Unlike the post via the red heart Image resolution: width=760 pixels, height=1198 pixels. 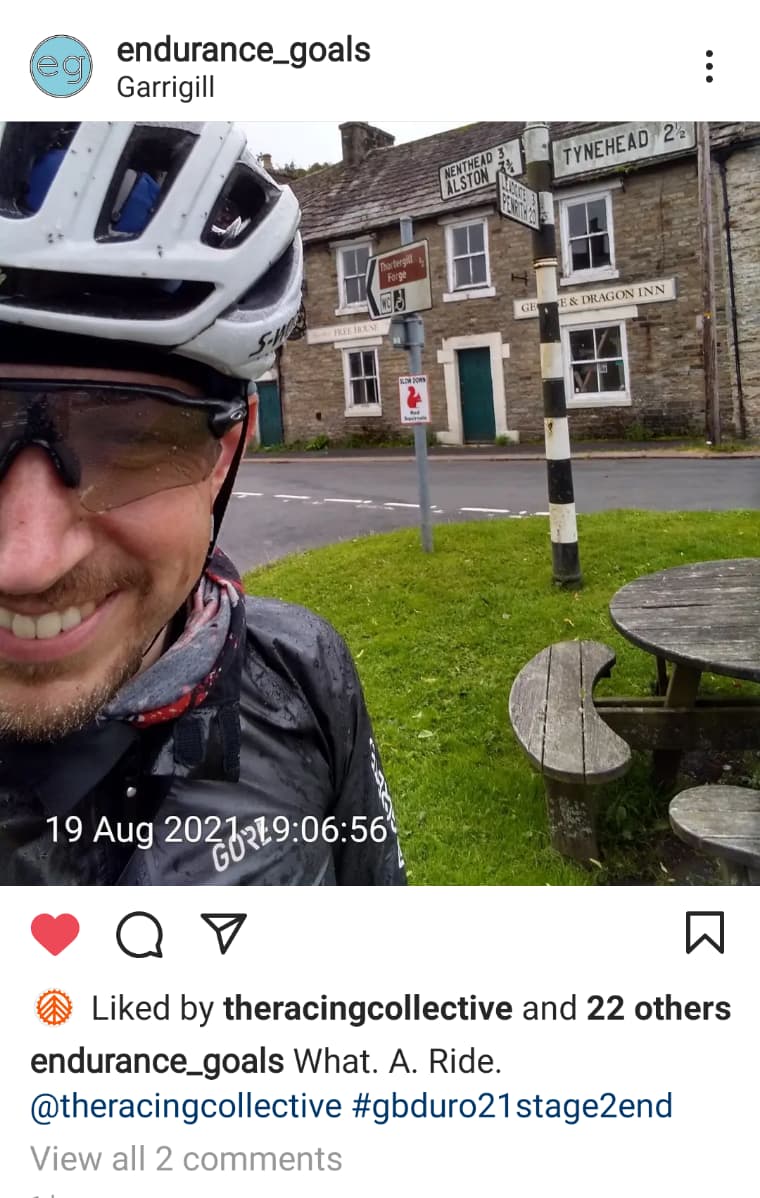click(x=55, y=934)
